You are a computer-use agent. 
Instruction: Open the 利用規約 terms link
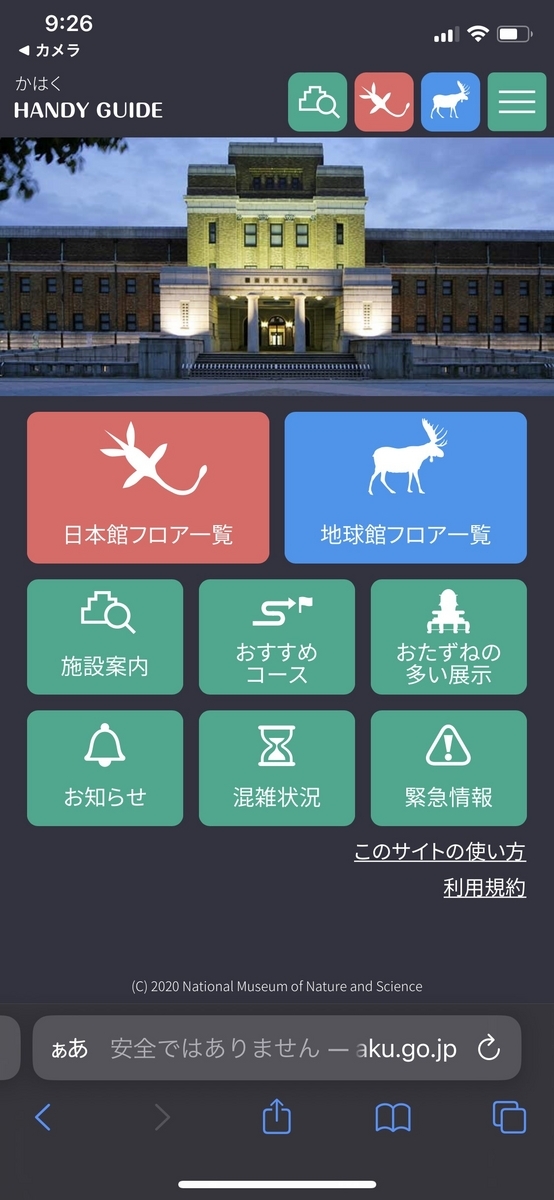click(485, 888)
